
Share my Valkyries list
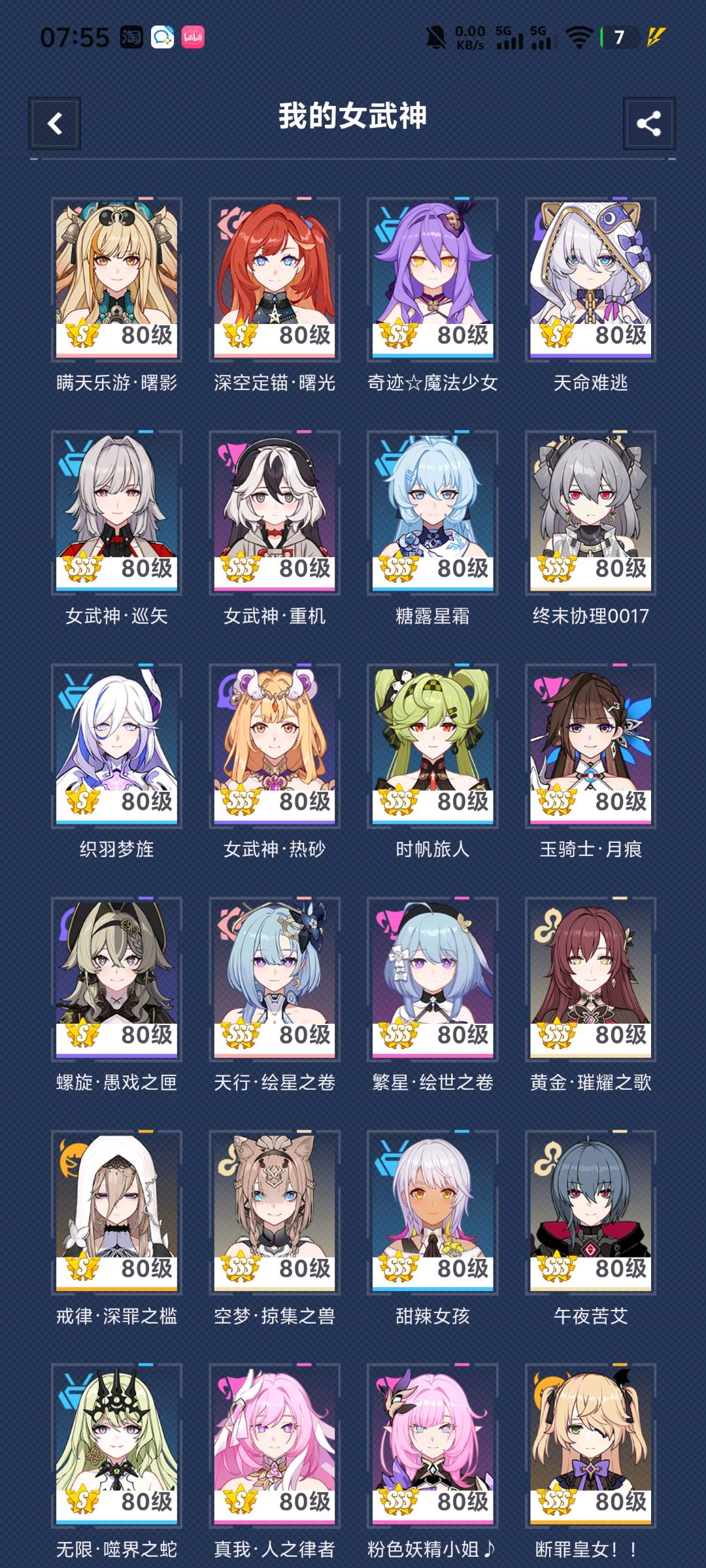648,123
